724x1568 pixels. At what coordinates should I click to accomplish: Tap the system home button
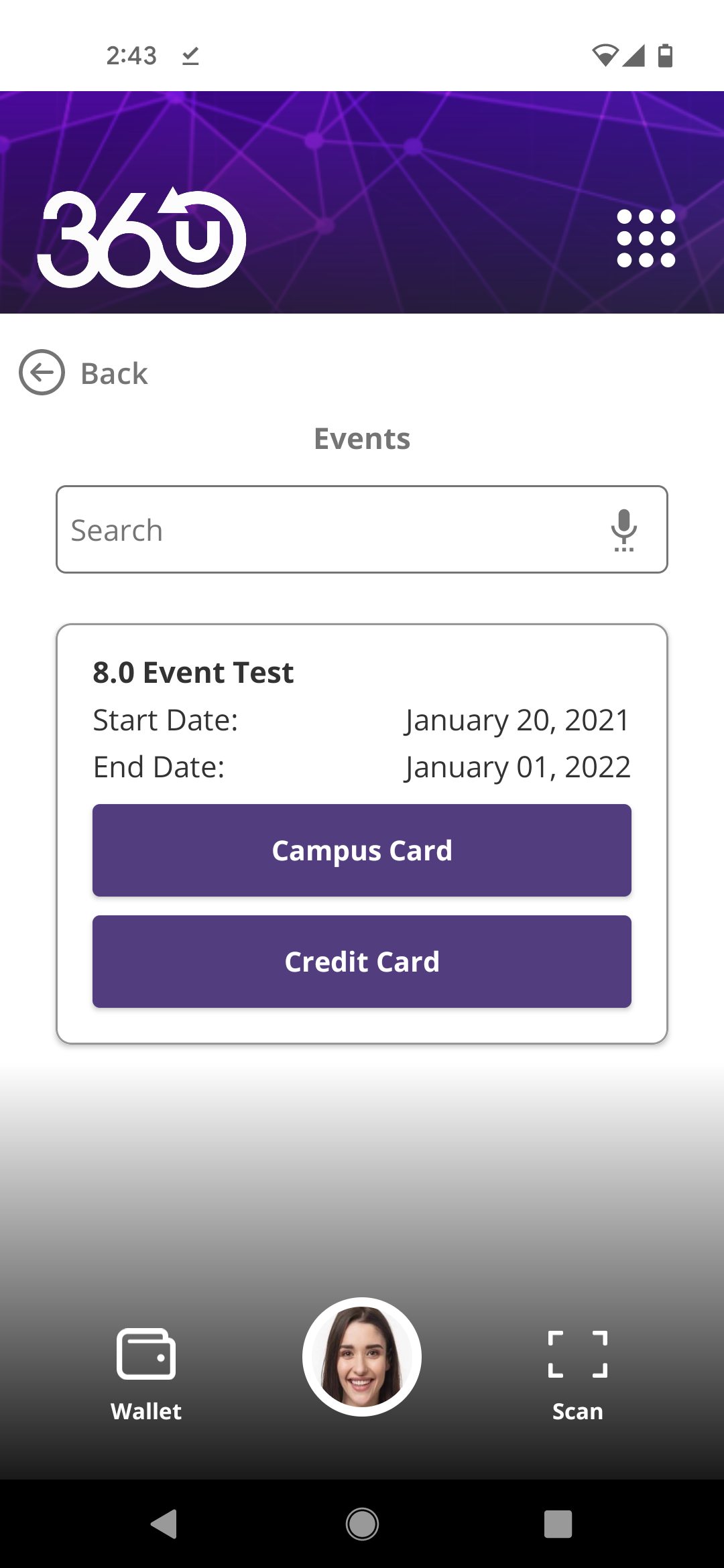click(362, 1524)
